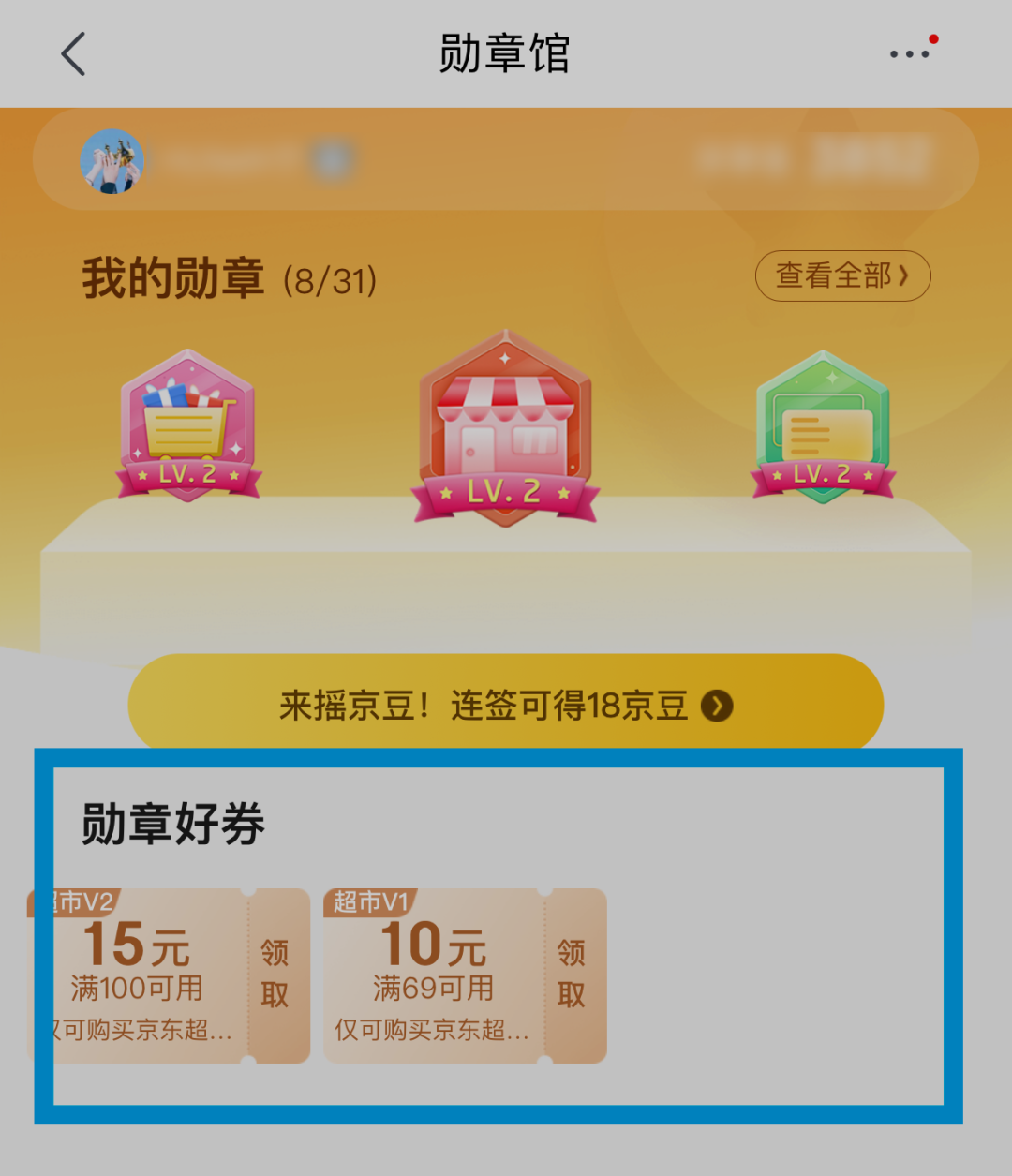Viewport: 1012px width, 1176px height.
Task: Tap 来摇京豆 sign-in banner
Action: [x=506, y=705]
